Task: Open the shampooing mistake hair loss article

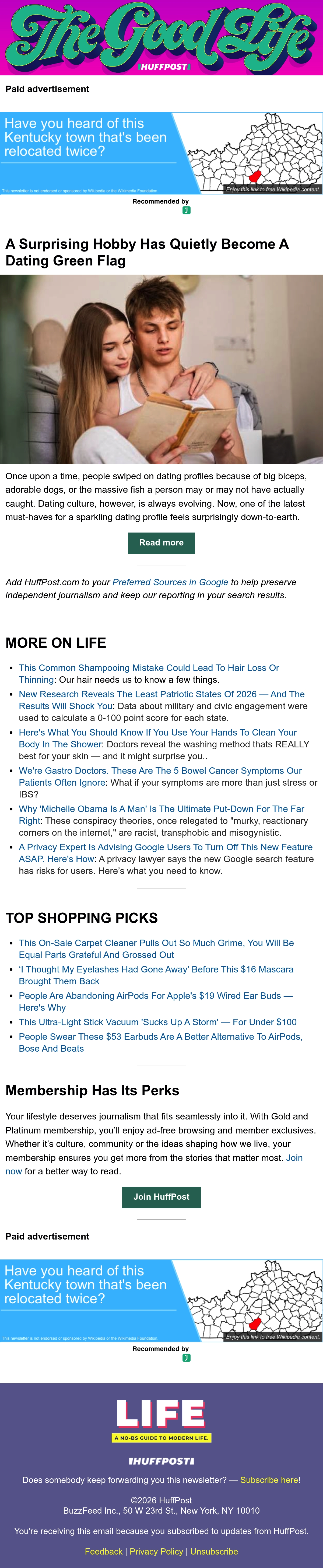Action: [149, 674]
